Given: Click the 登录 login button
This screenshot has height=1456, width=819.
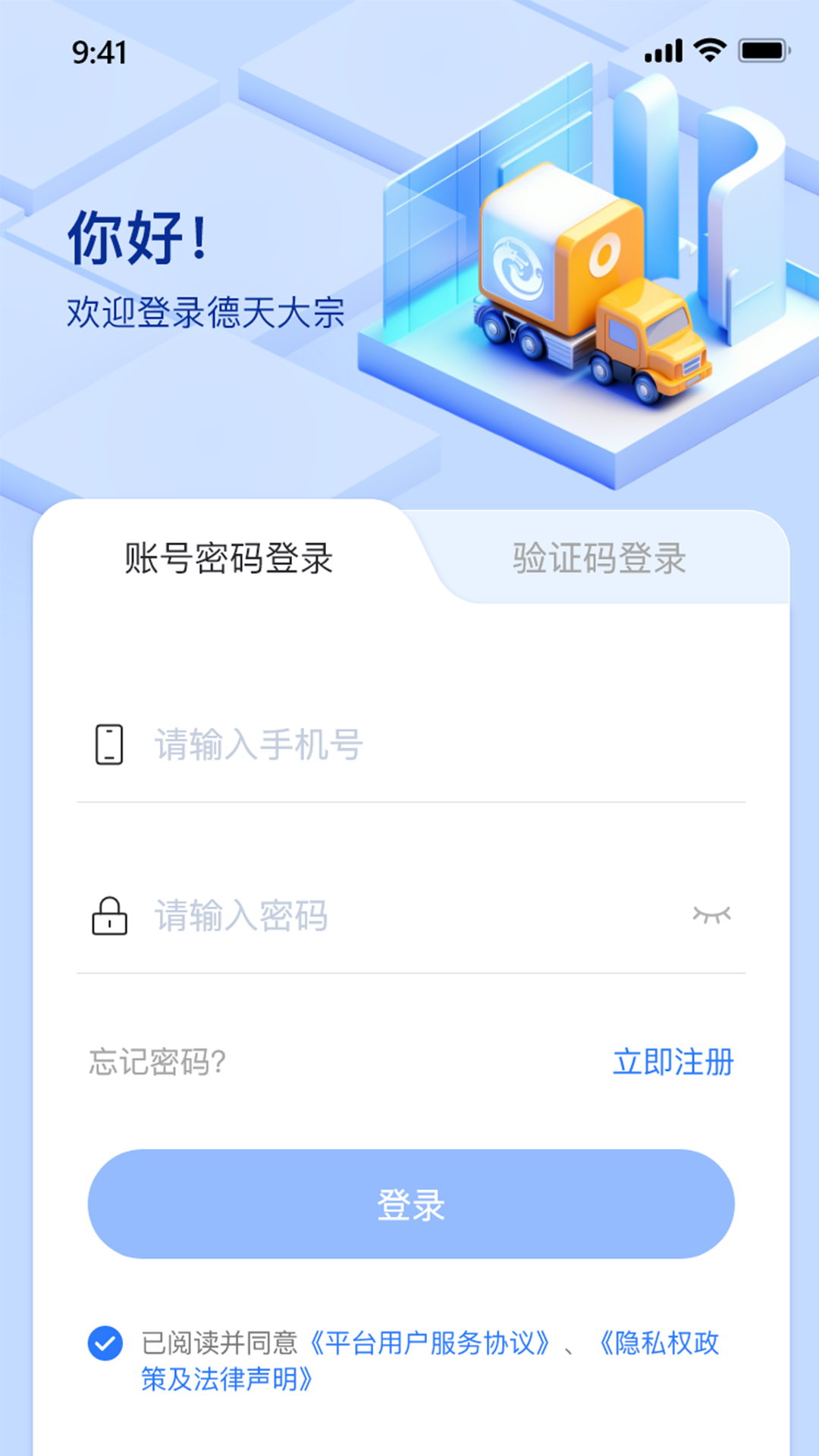Looking at the screenshot, I should pyautogui.click(x=409, y=1204).
